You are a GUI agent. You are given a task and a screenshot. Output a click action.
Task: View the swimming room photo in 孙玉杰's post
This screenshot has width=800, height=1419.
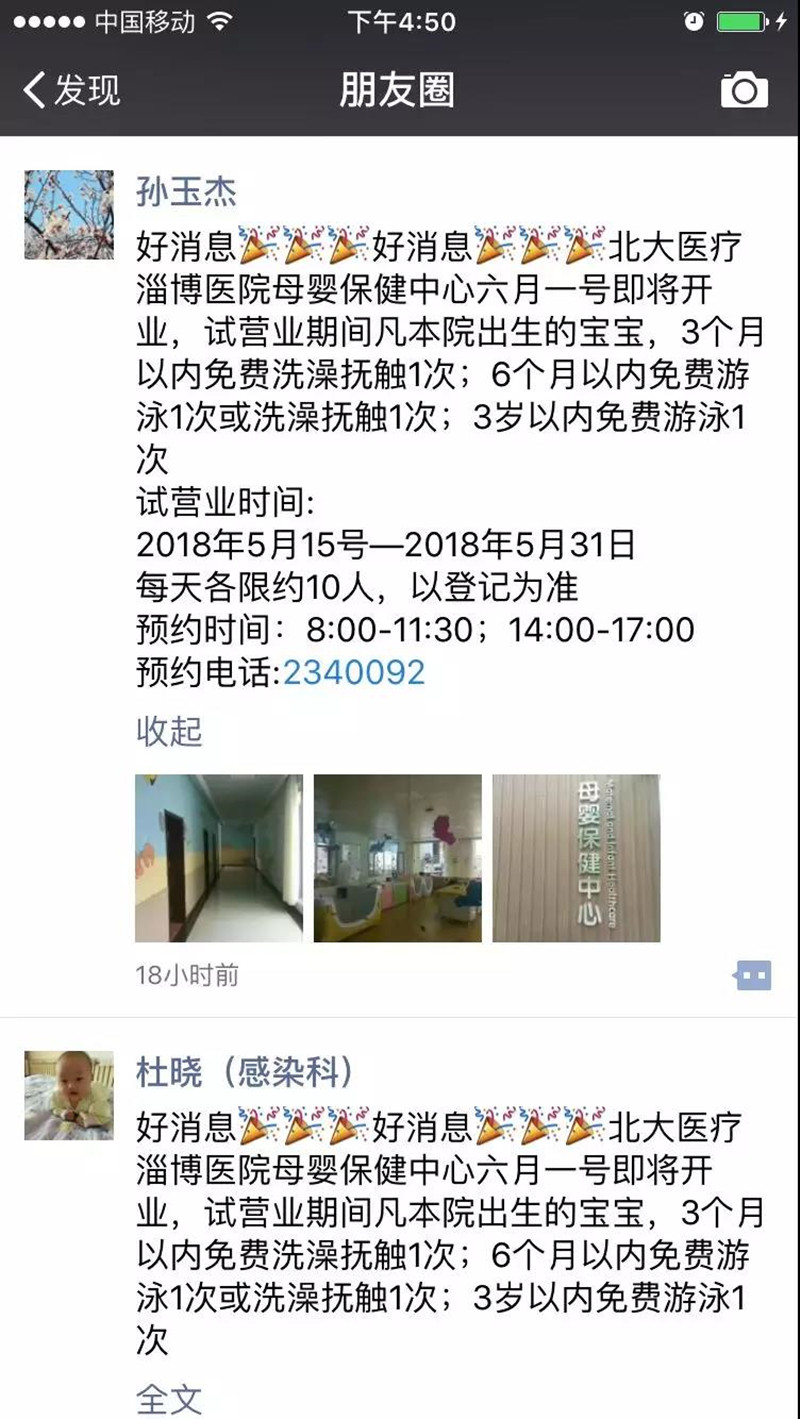397,857
